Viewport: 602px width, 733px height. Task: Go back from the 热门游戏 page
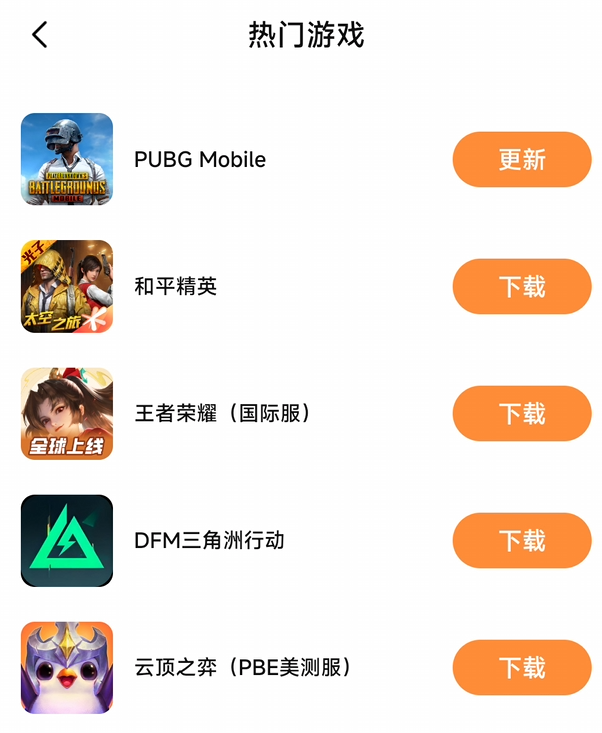(x=39, y=35)
